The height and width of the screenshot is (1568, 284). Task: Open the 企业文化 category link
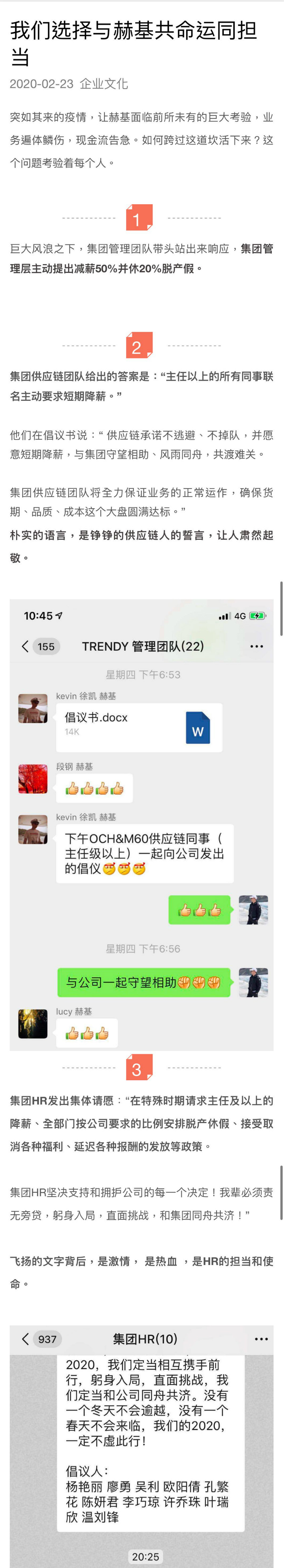coord(104,84)
